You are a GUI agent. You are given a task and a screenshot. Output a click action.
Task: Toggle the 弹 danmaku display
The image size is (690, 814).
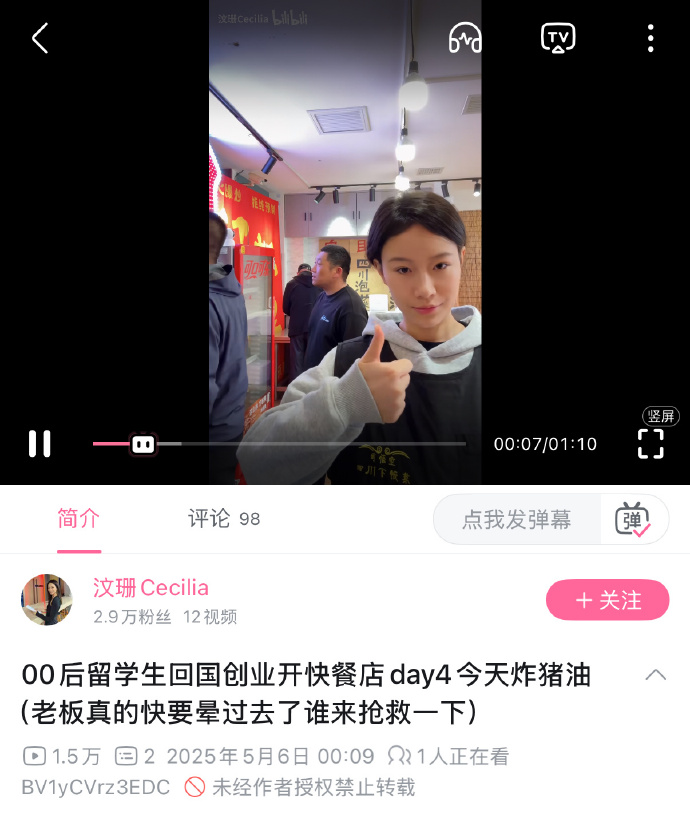[632, 519]
